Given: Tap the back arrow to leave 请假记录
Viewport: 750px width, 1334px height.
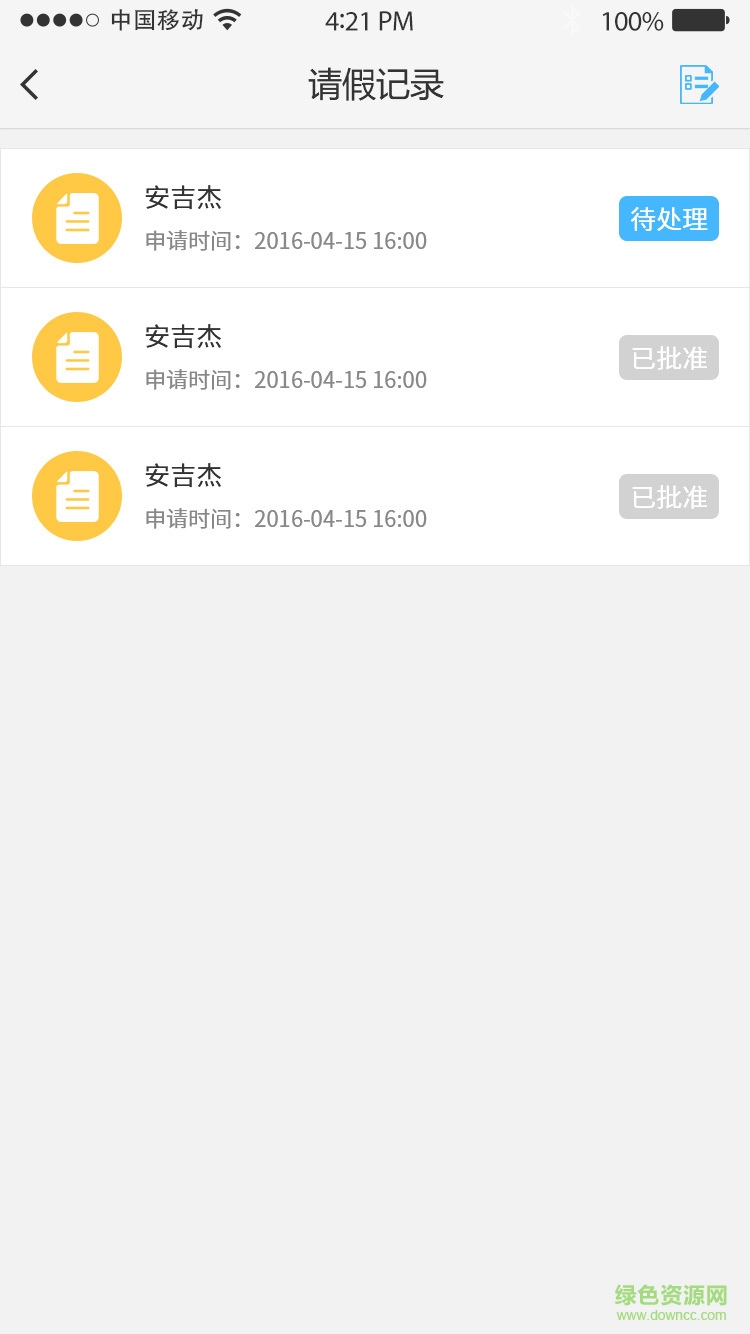Looking at the screenshot, I should (x=28, y=84).
